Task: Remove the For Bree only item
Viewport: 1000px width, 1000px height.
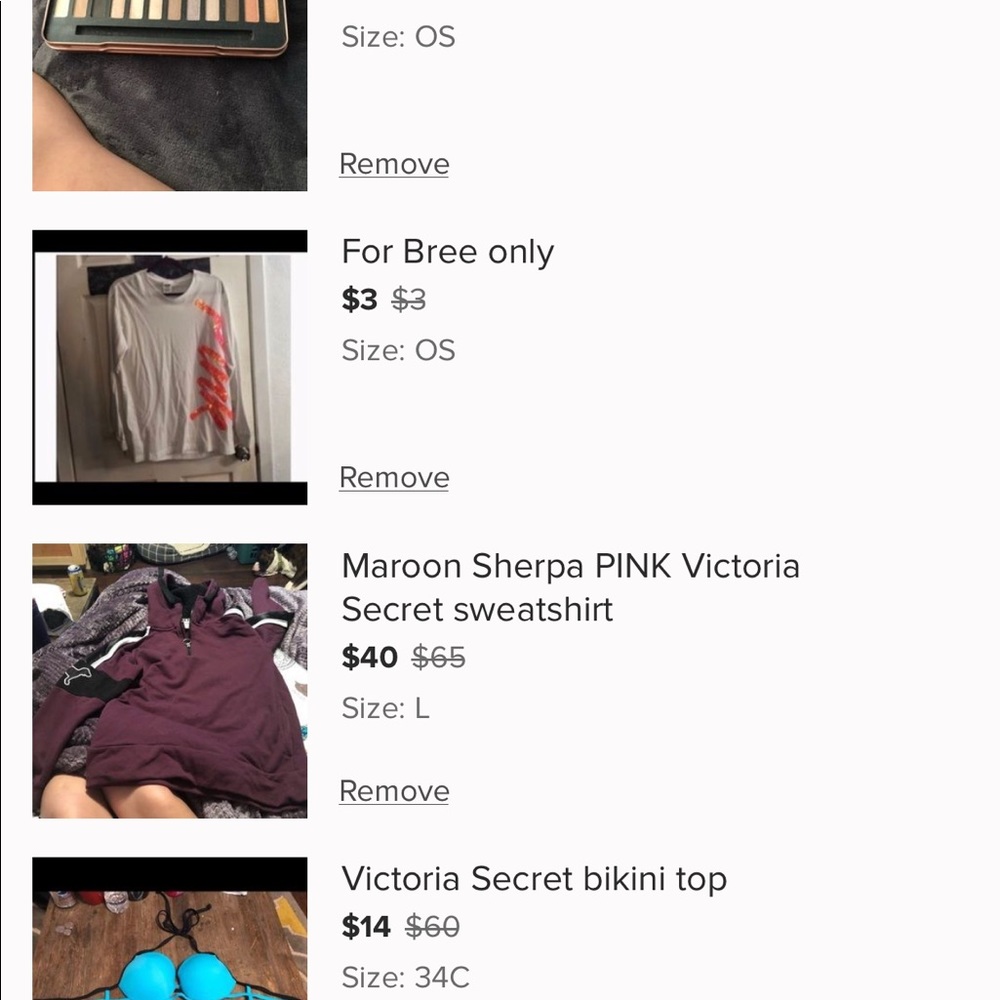Action: coord(394,478)
